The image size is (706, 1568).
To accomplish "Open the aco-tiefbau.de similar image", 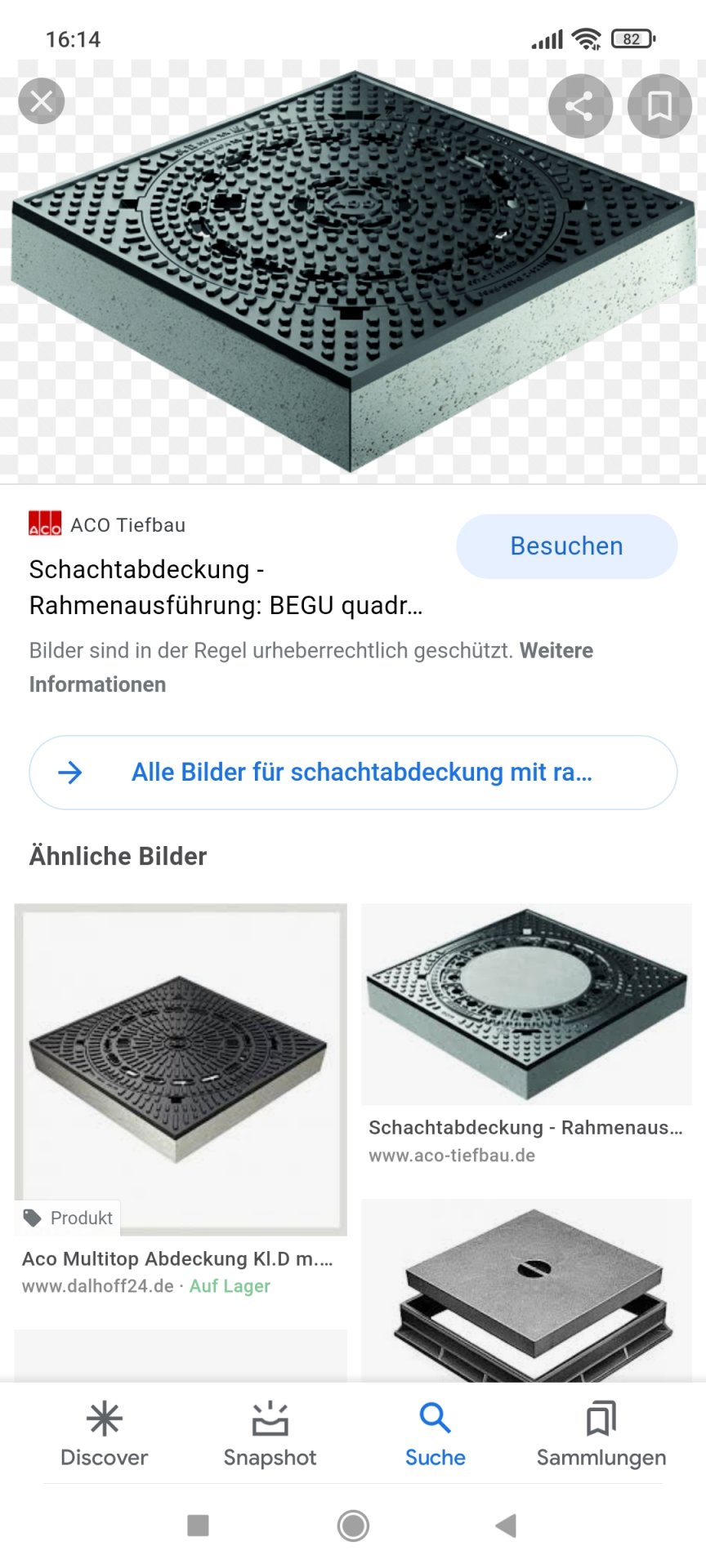I will click(x=526, y=1004).
